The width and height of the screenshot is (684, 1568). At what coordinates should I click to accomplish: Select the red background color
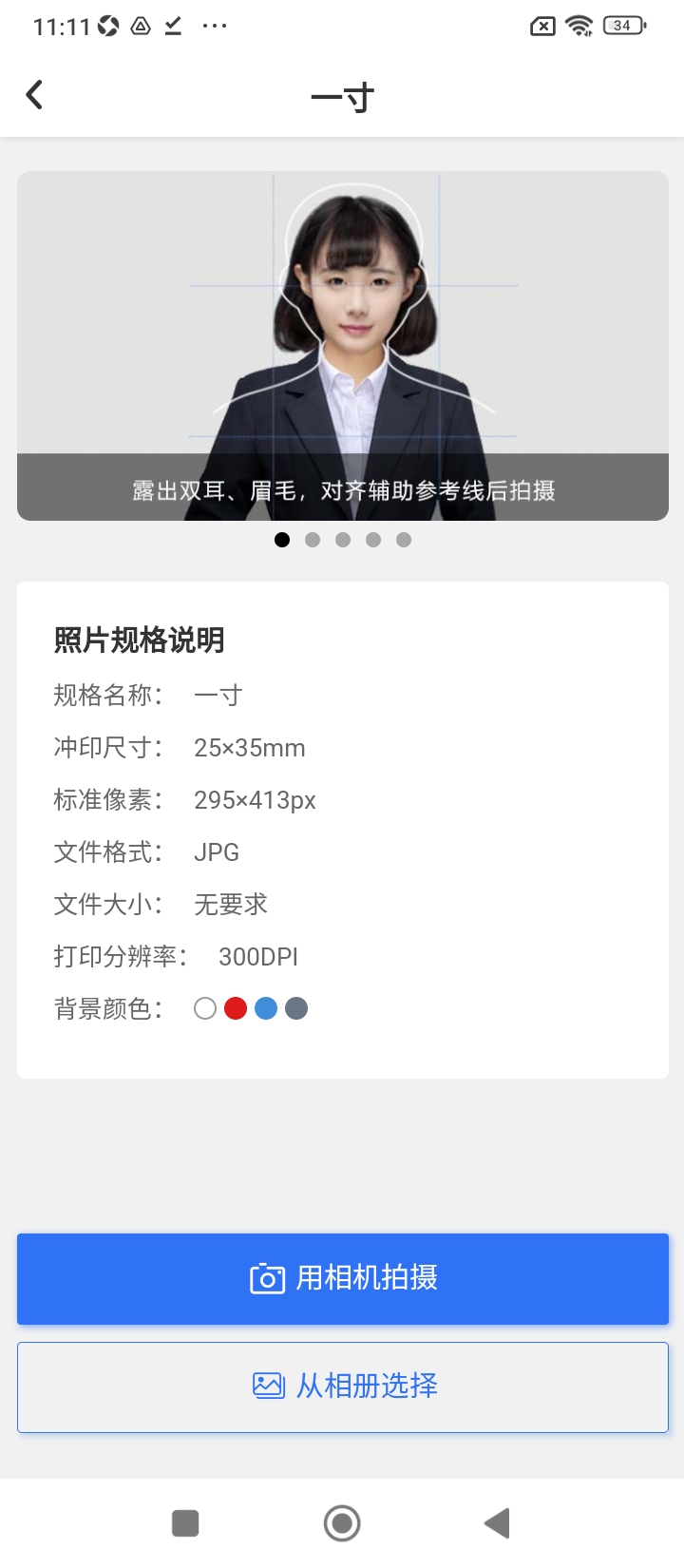236,1008
